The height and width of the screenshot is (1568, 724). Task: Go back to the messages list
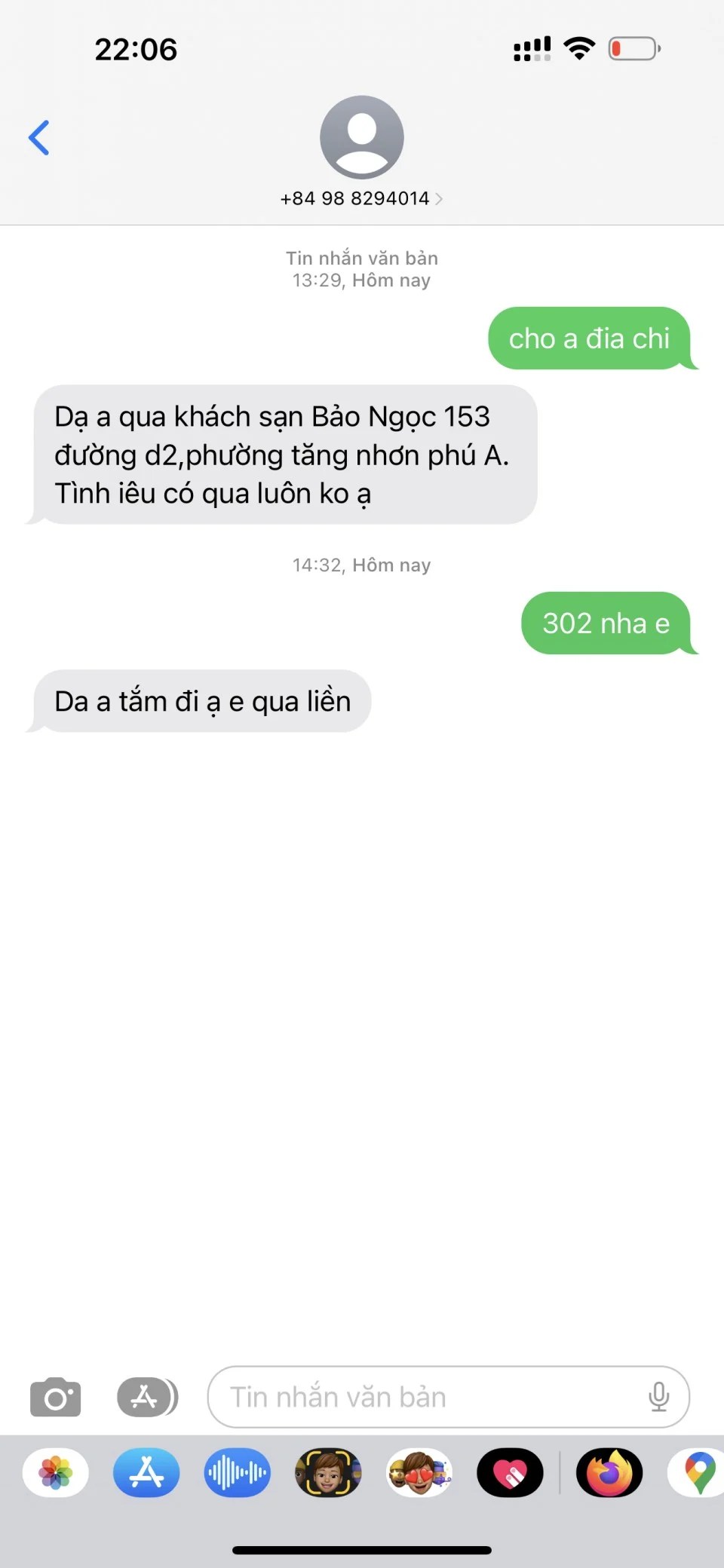coord(39,138)
